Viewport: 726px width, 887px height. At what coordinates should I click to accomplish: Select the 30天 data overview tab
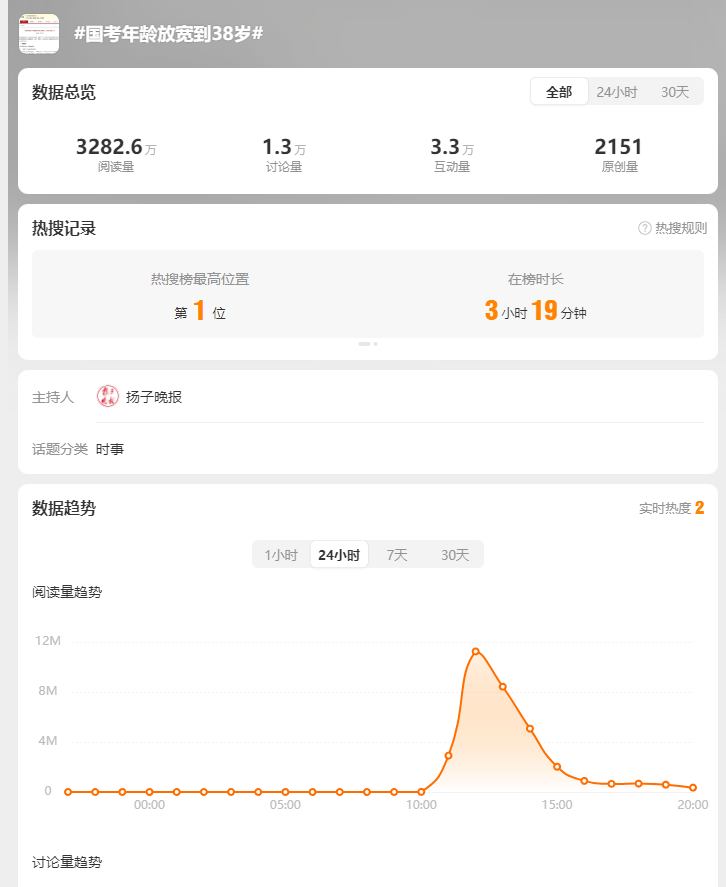[x=675, y=92]
